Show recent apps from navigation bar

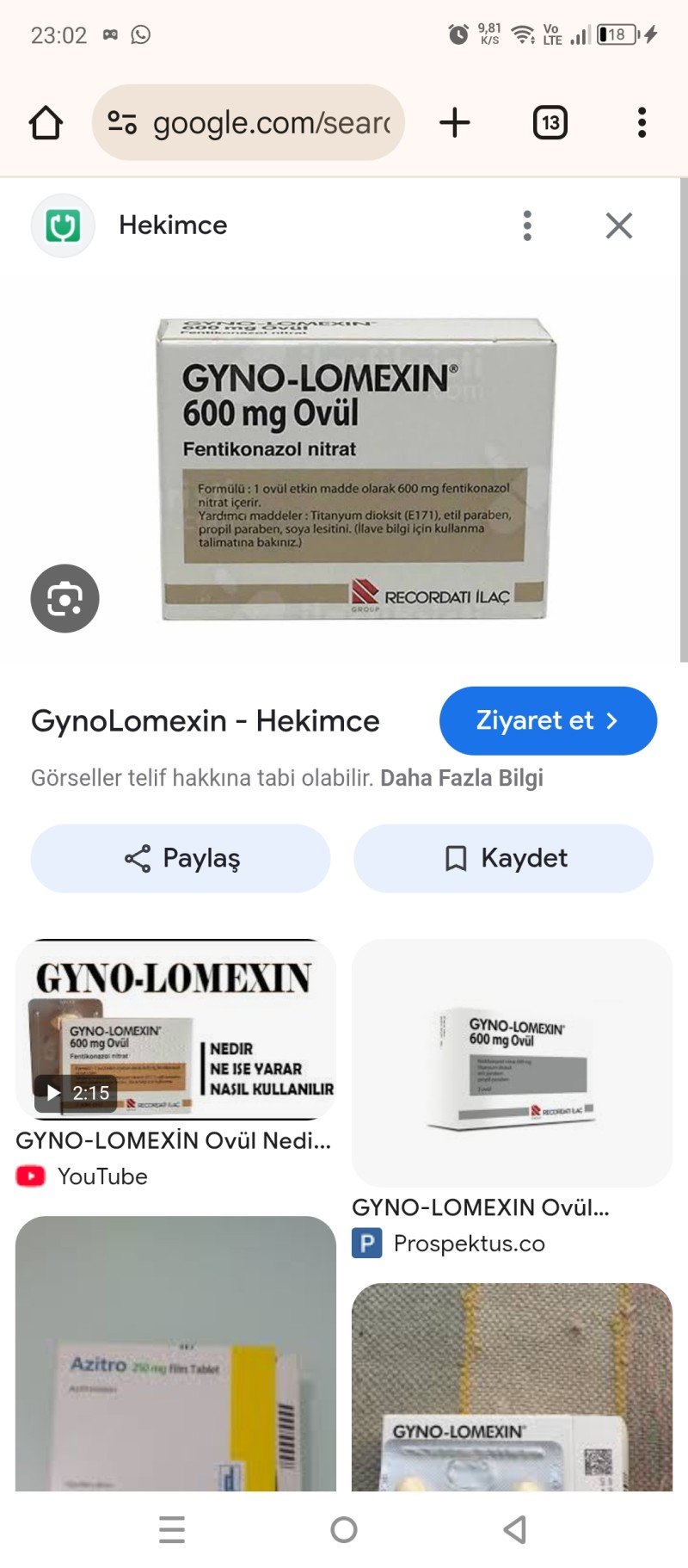[x=172, y=1529]
